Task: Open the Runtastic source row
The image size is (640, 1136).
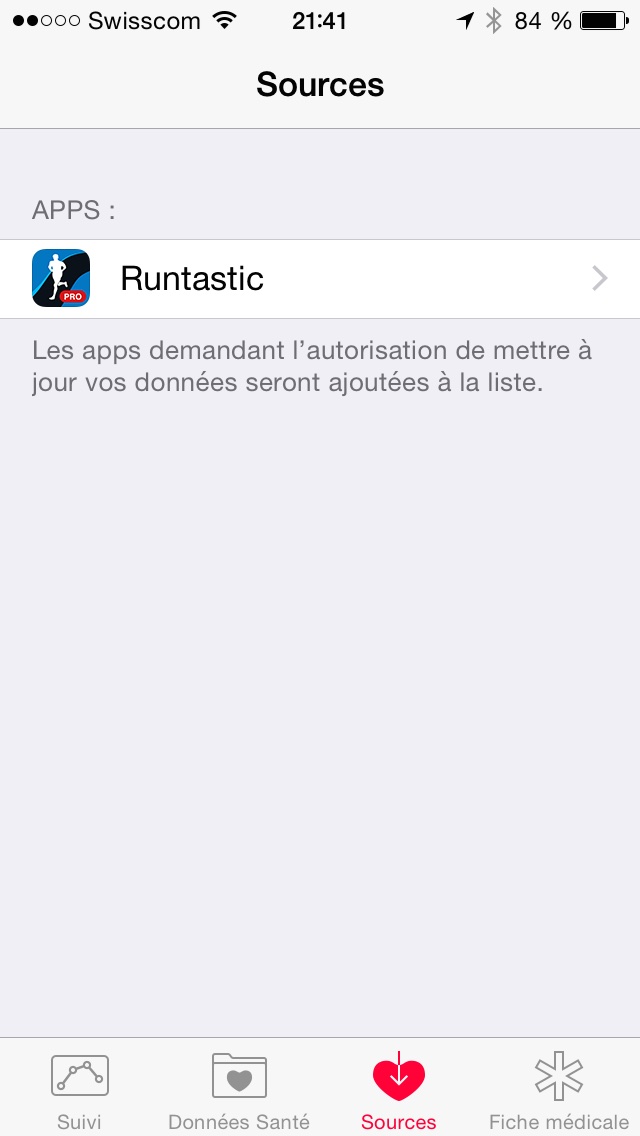Action: pyautogui.click(x=320, y=279)
